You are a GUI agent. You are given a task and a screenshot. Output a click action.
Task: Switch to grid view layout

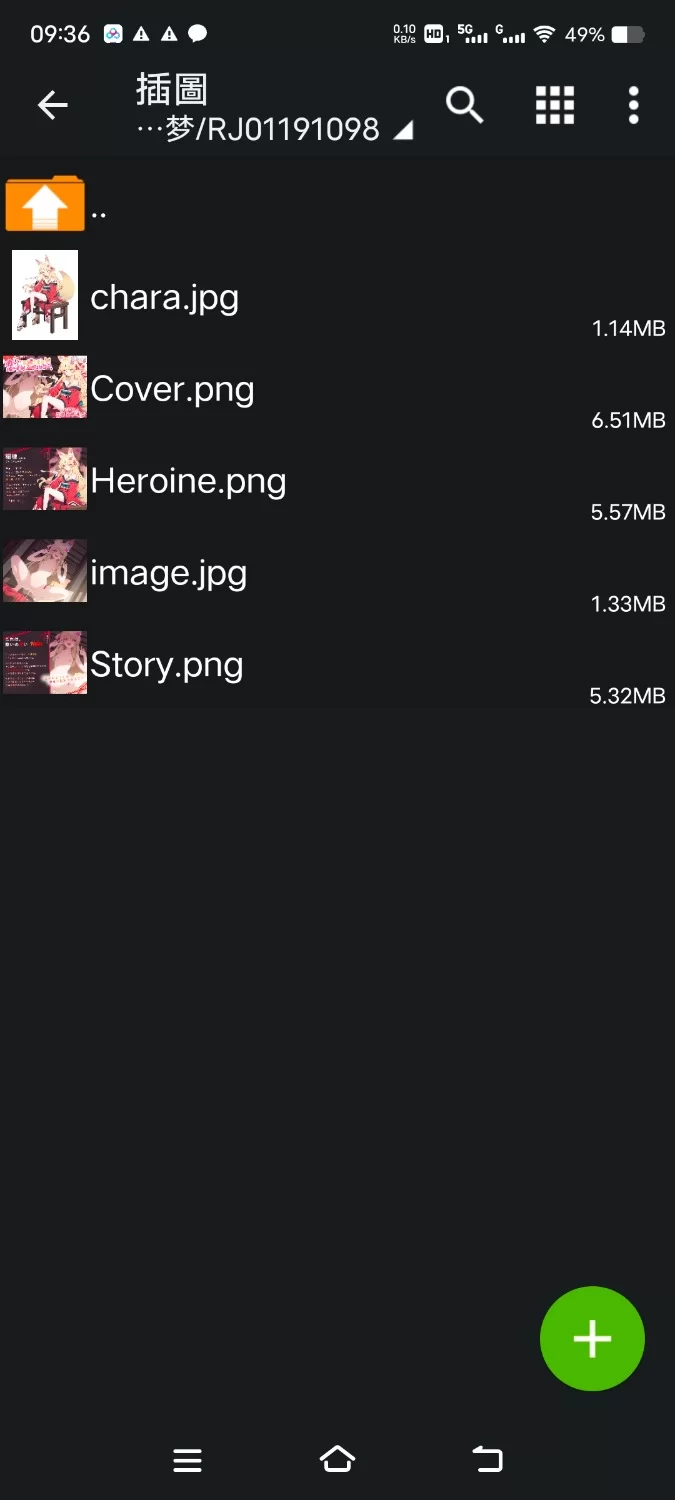[x=554, y=105]
